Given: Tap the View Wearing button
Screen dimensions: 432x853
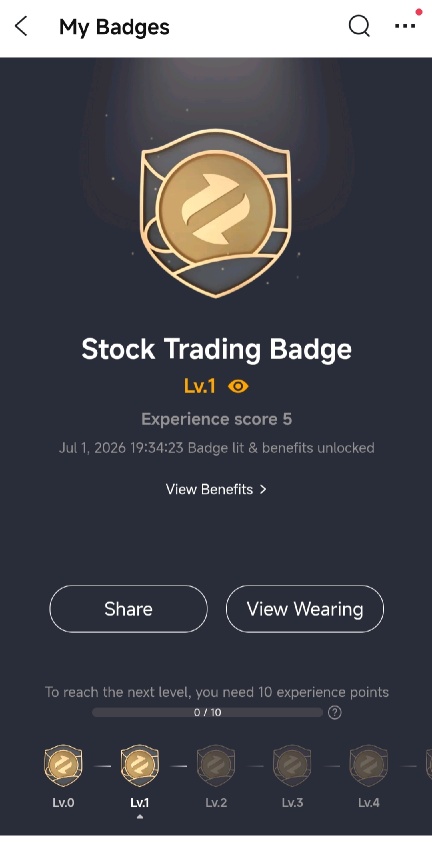Looking at the screenshot, I should point(305,609).
